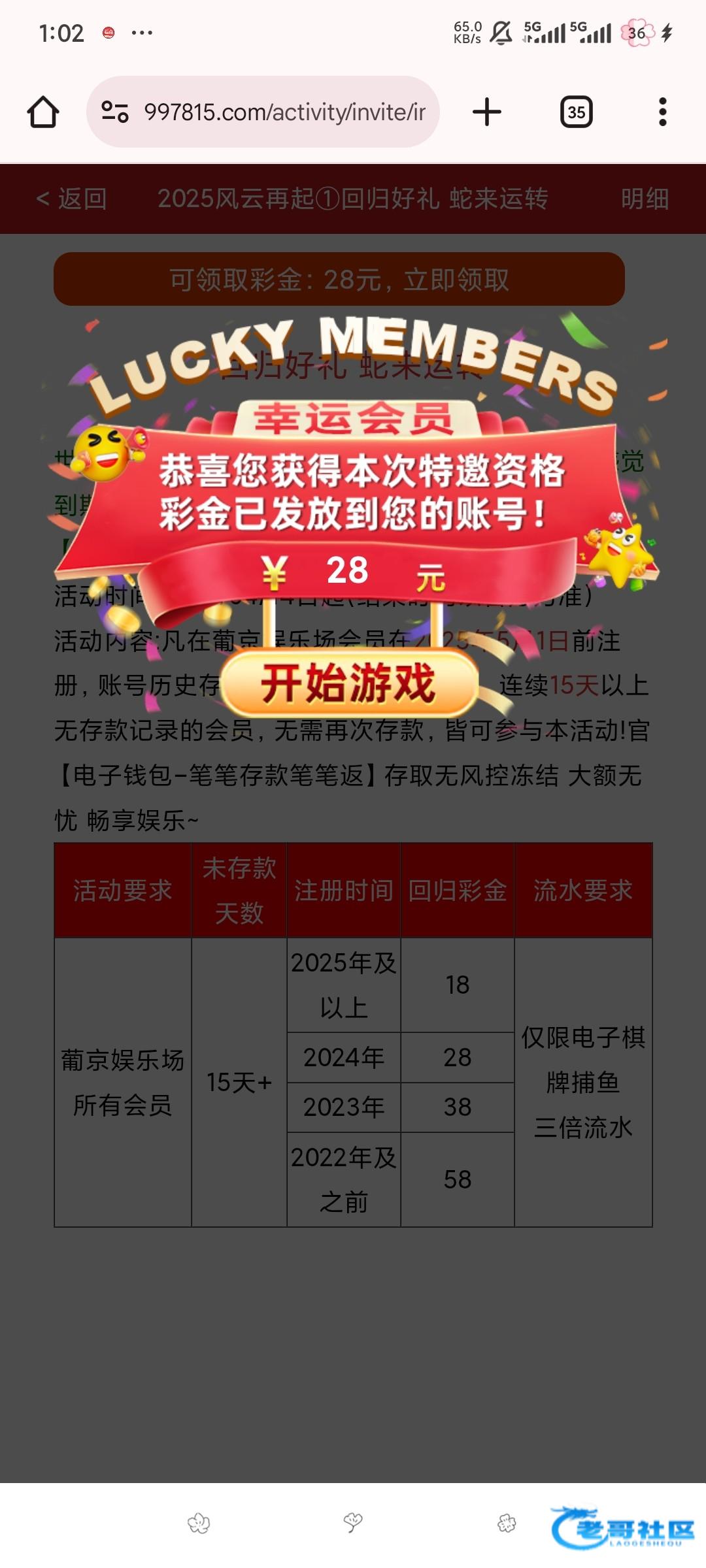The height and width of the screenshot is (1568, 706).
Task: Tap the URL address bar
Action: click(x=284, y=112)
